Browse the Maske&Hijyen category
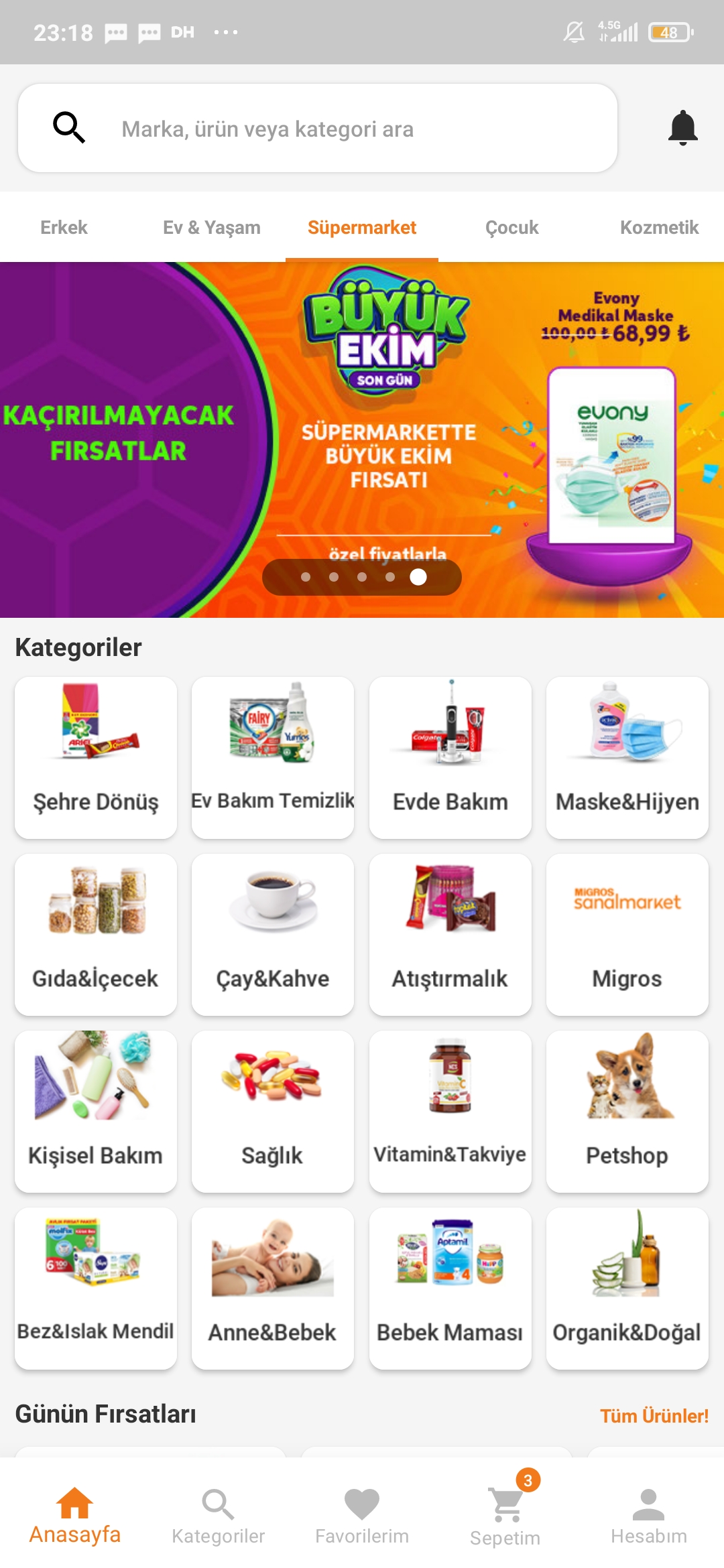724x1568 pixels. (627, 757)
